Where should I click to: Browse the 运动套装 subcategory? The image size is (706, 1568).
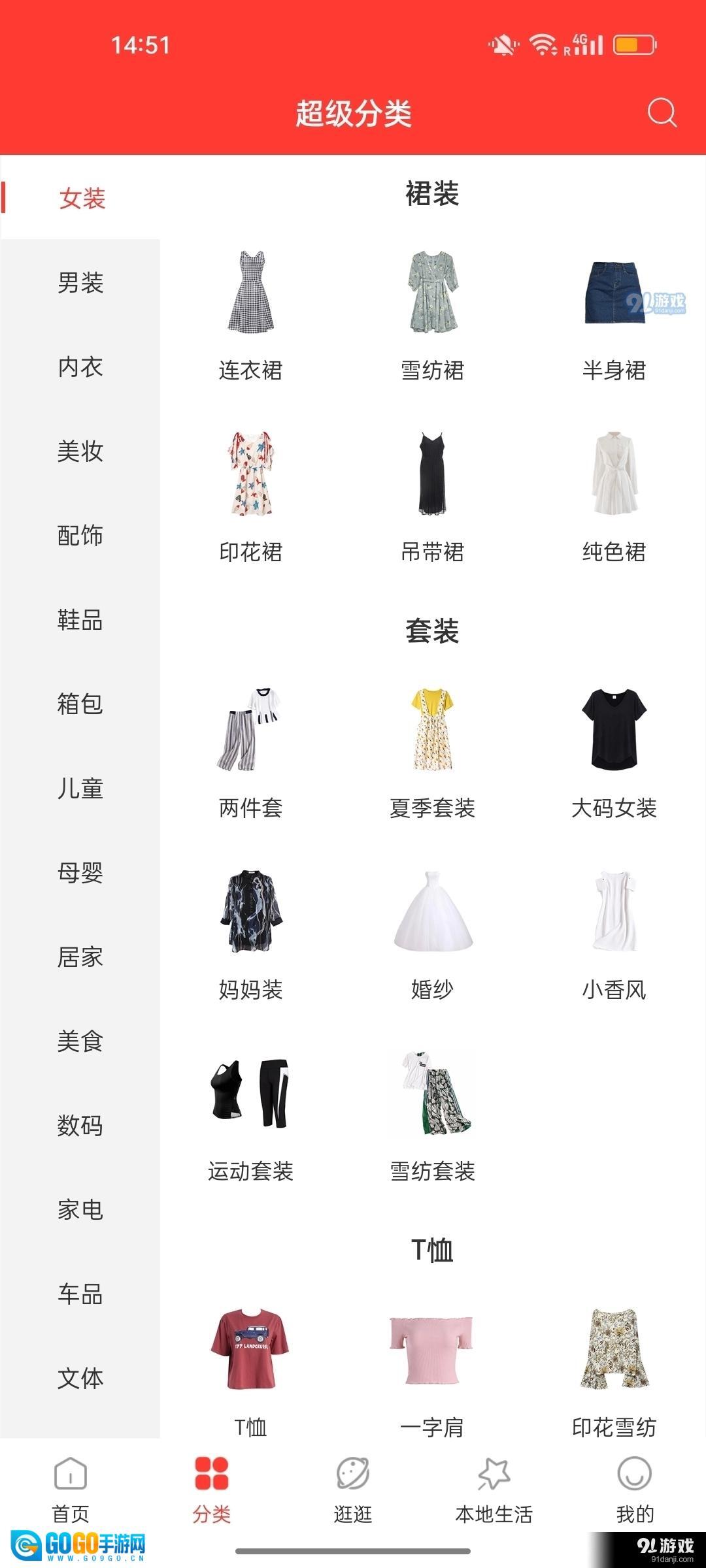[251, 1115]
